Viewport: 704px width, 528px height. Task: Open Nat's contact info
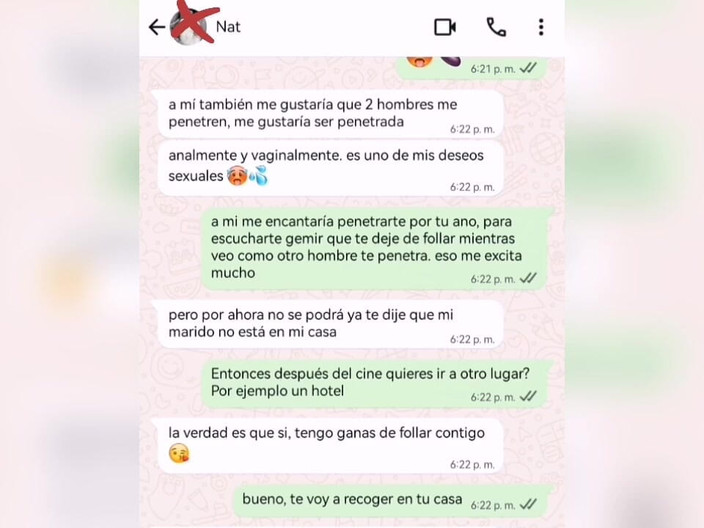228,27
